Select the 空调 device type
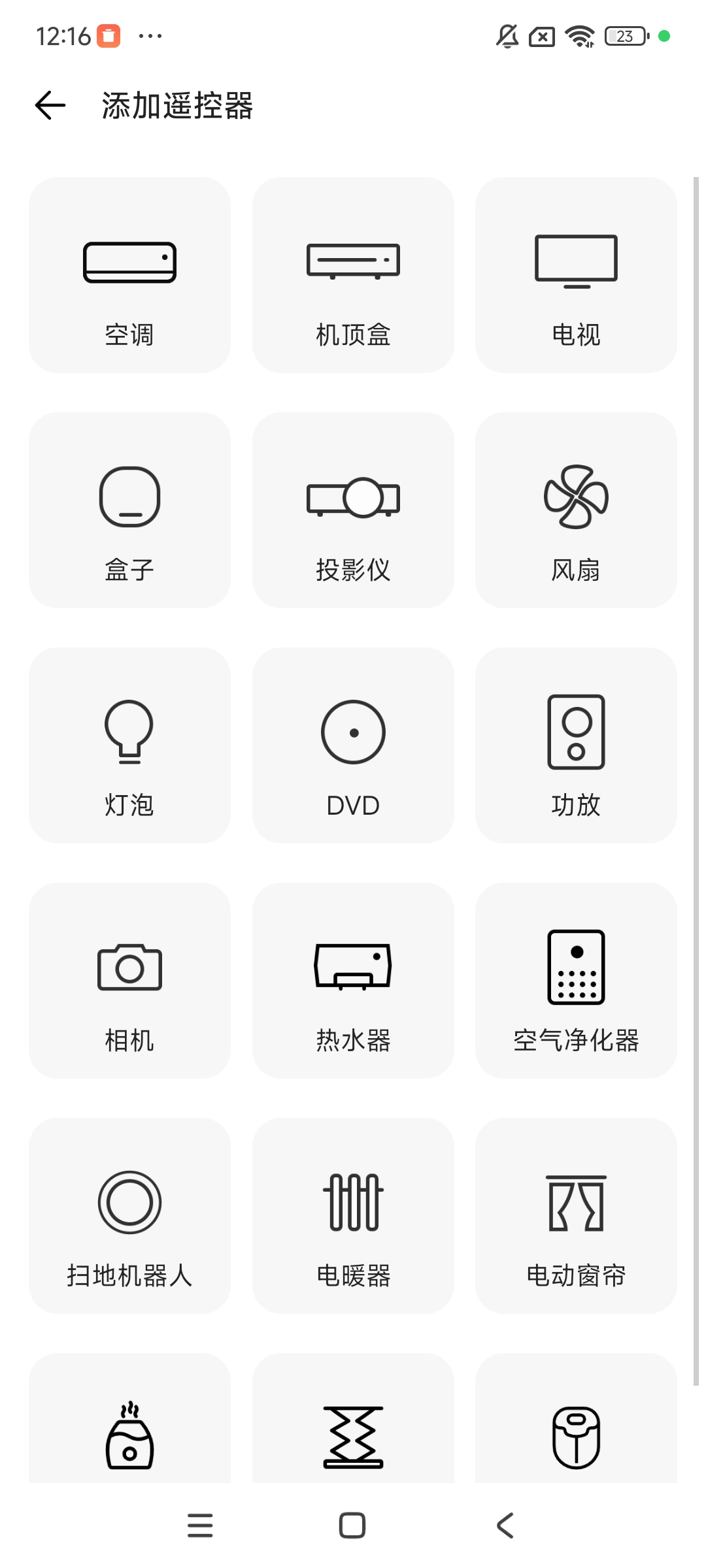The image size is (706, 1568). [129, 275]
